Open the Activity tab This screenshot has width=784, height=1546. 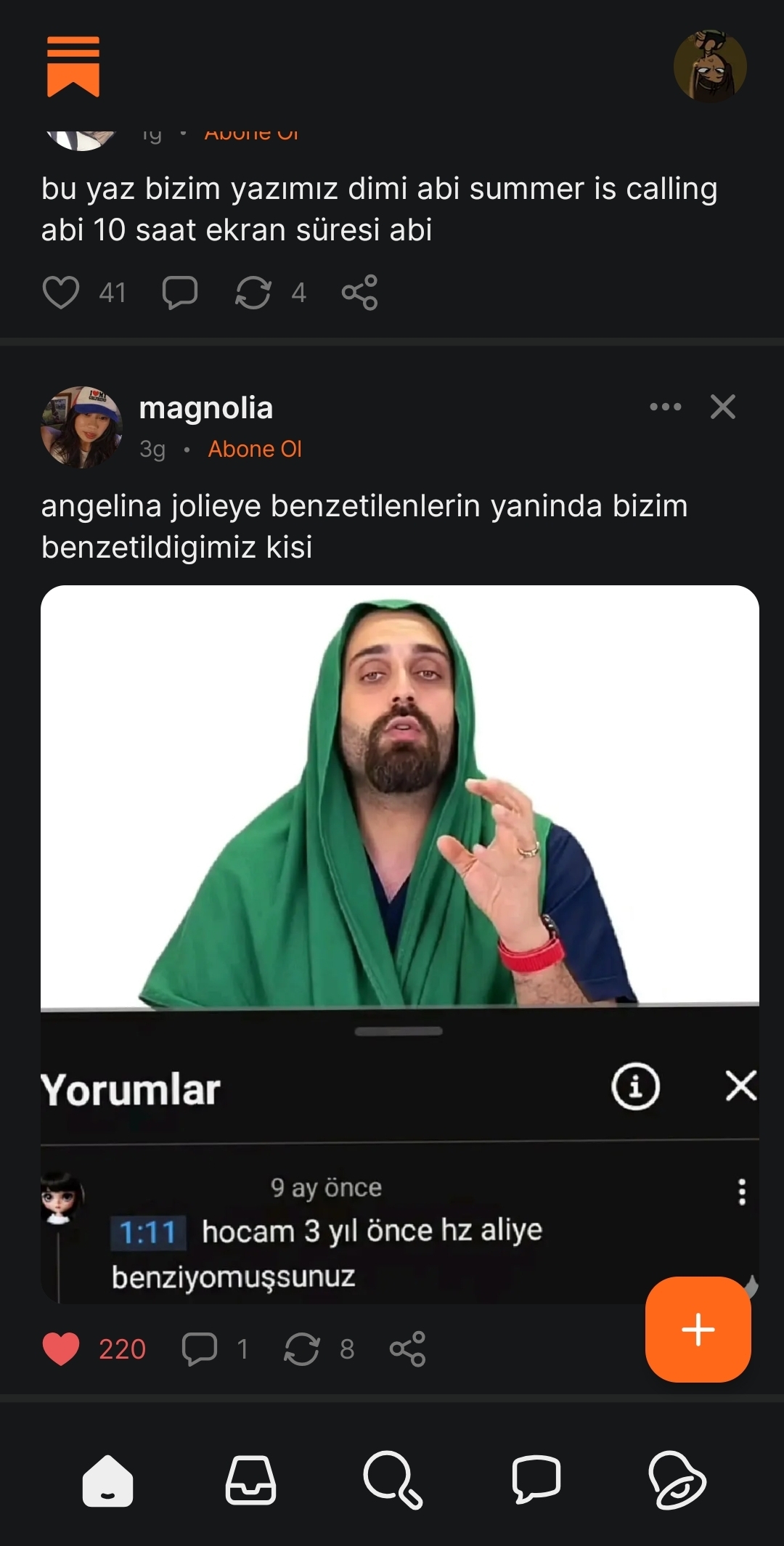(677, 1481)
